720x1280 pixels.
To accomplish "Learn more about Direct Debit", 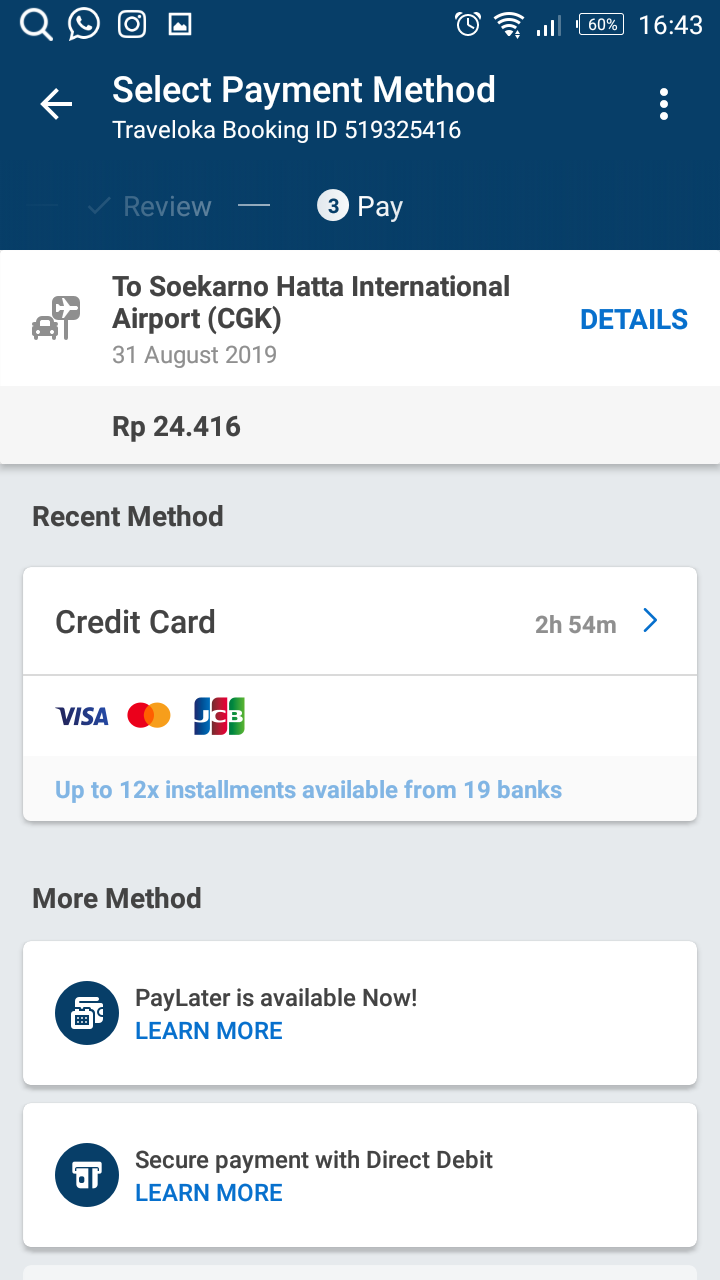I will tap(209, 1193).
